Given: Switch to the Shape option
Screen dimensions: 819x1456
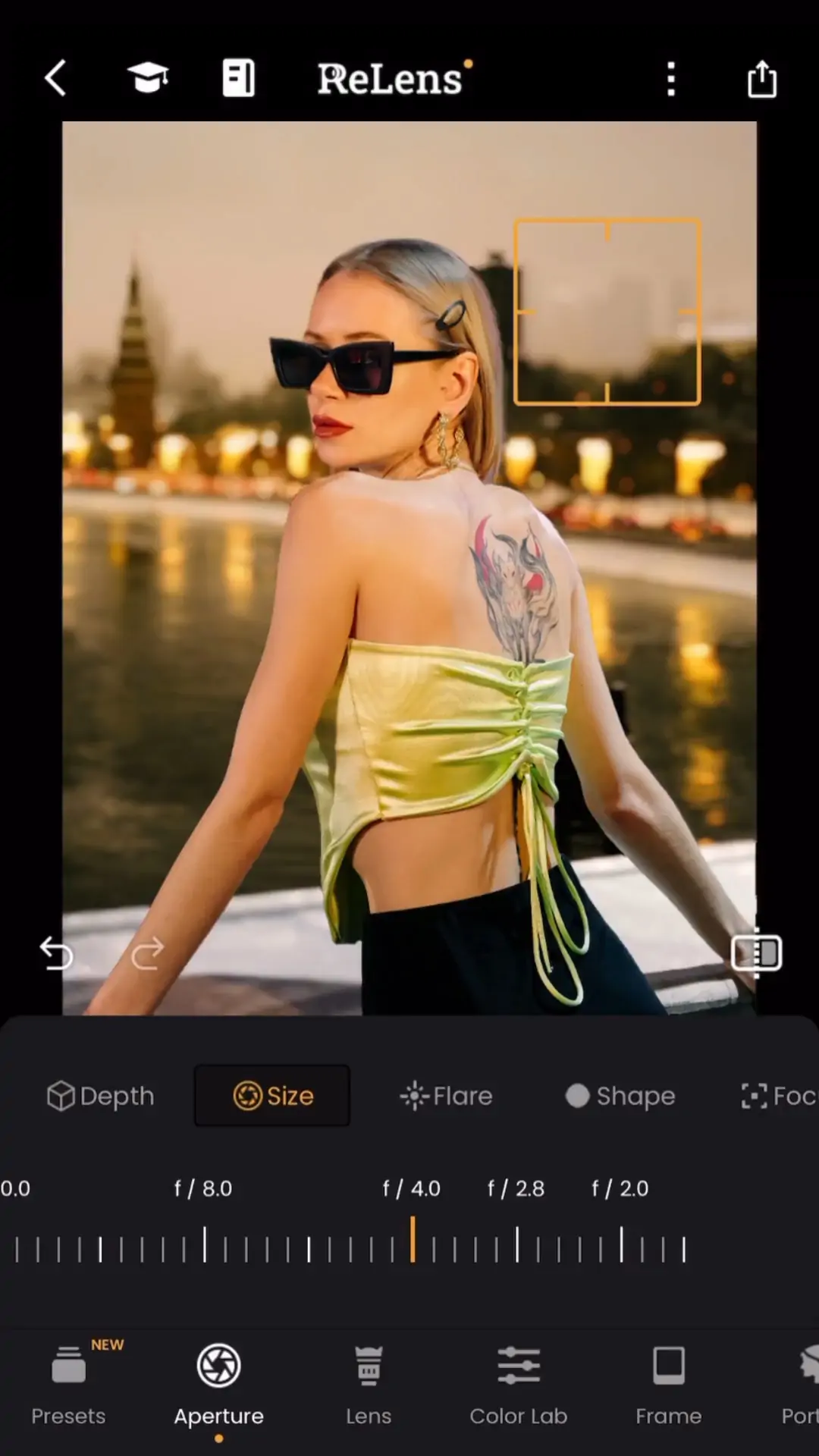Looking at the screenshot, I should [x=620, y=1096].
